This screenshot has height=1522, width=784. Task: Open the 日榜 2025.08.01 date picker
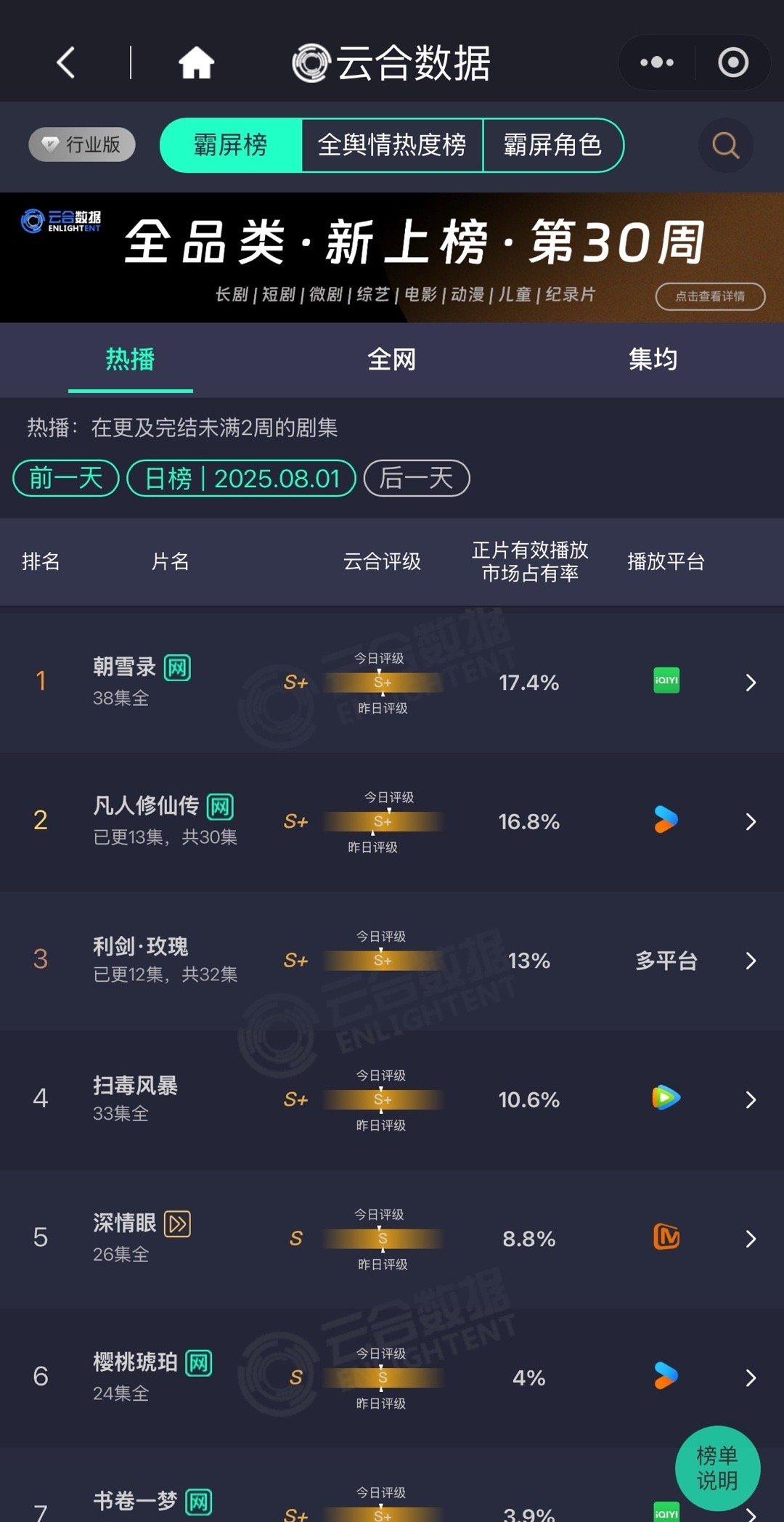click(x=242, y=479)
